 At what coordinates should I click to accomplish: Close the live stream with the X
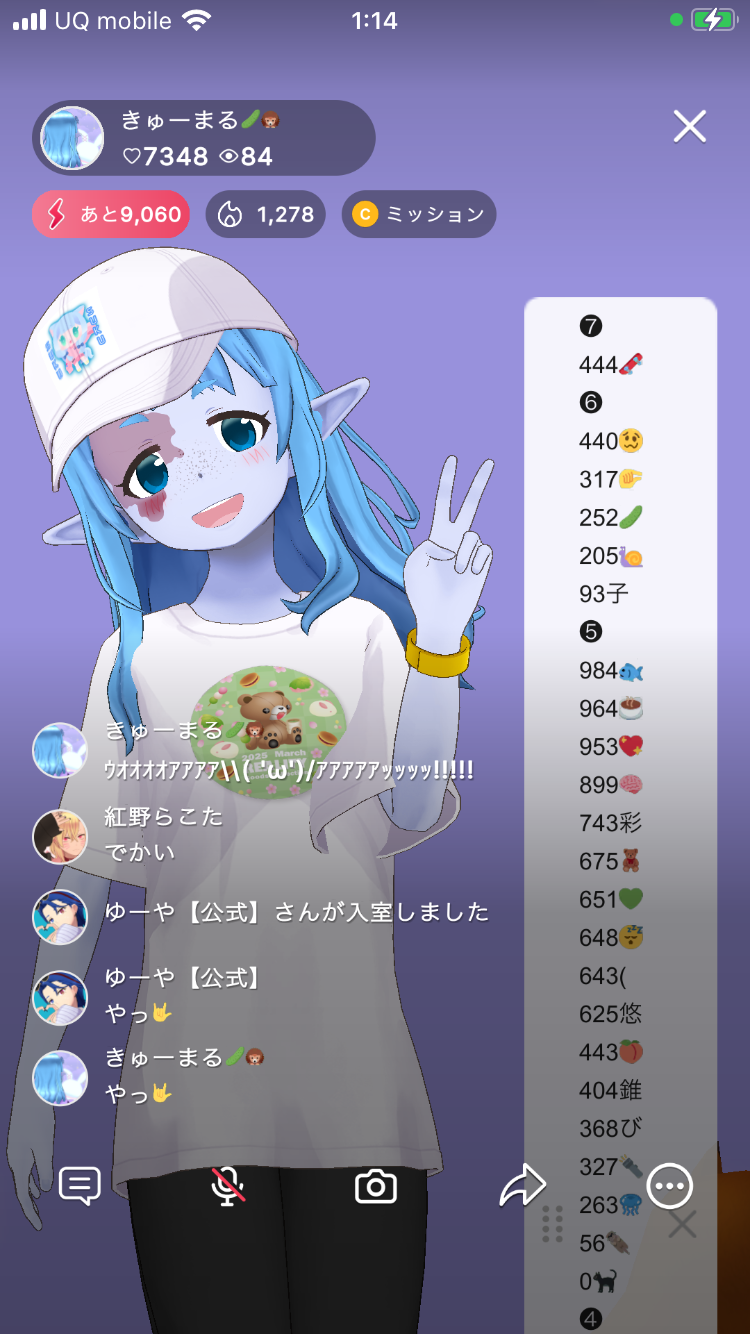point(689,126)
